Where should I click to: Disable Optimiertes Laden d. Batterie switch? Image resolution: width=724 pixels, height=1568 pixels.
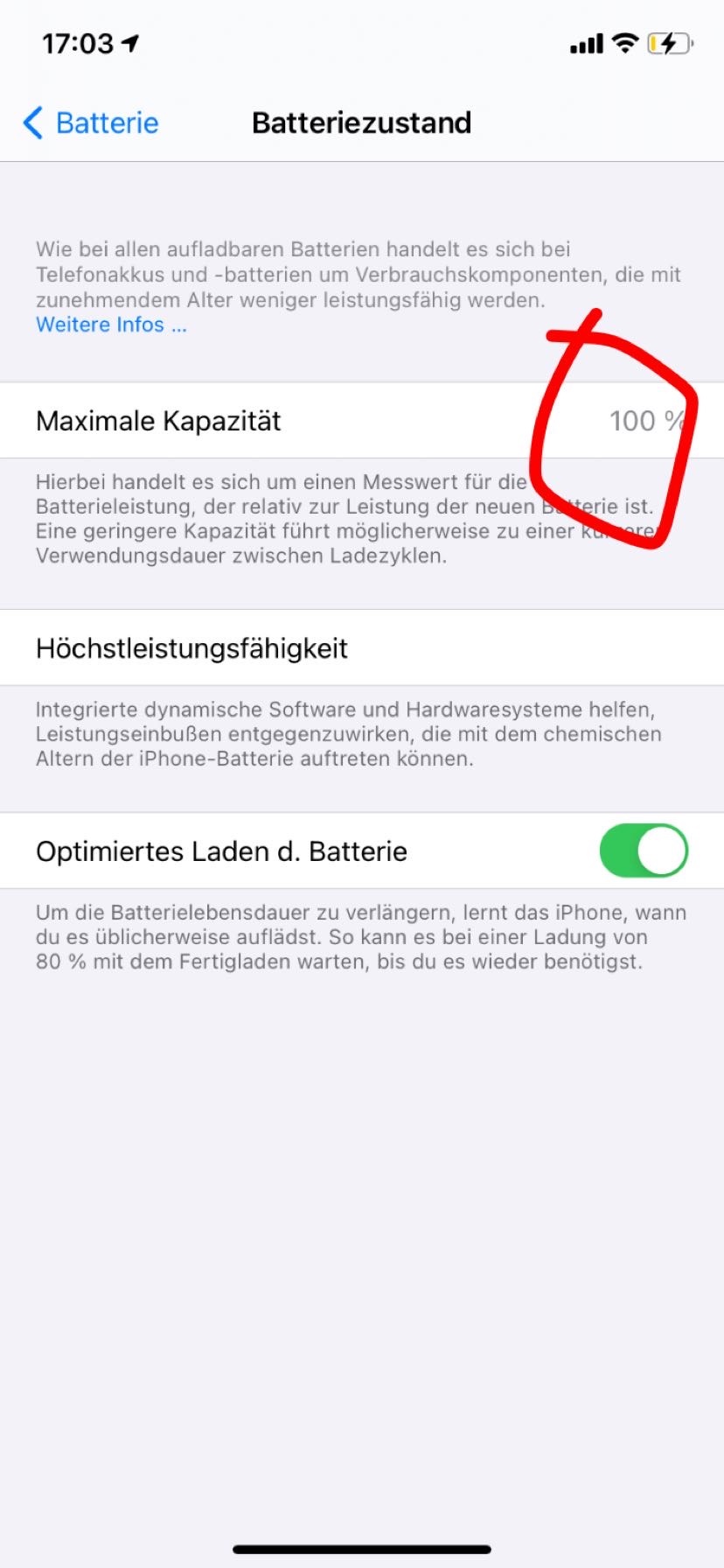pos(644,850)
